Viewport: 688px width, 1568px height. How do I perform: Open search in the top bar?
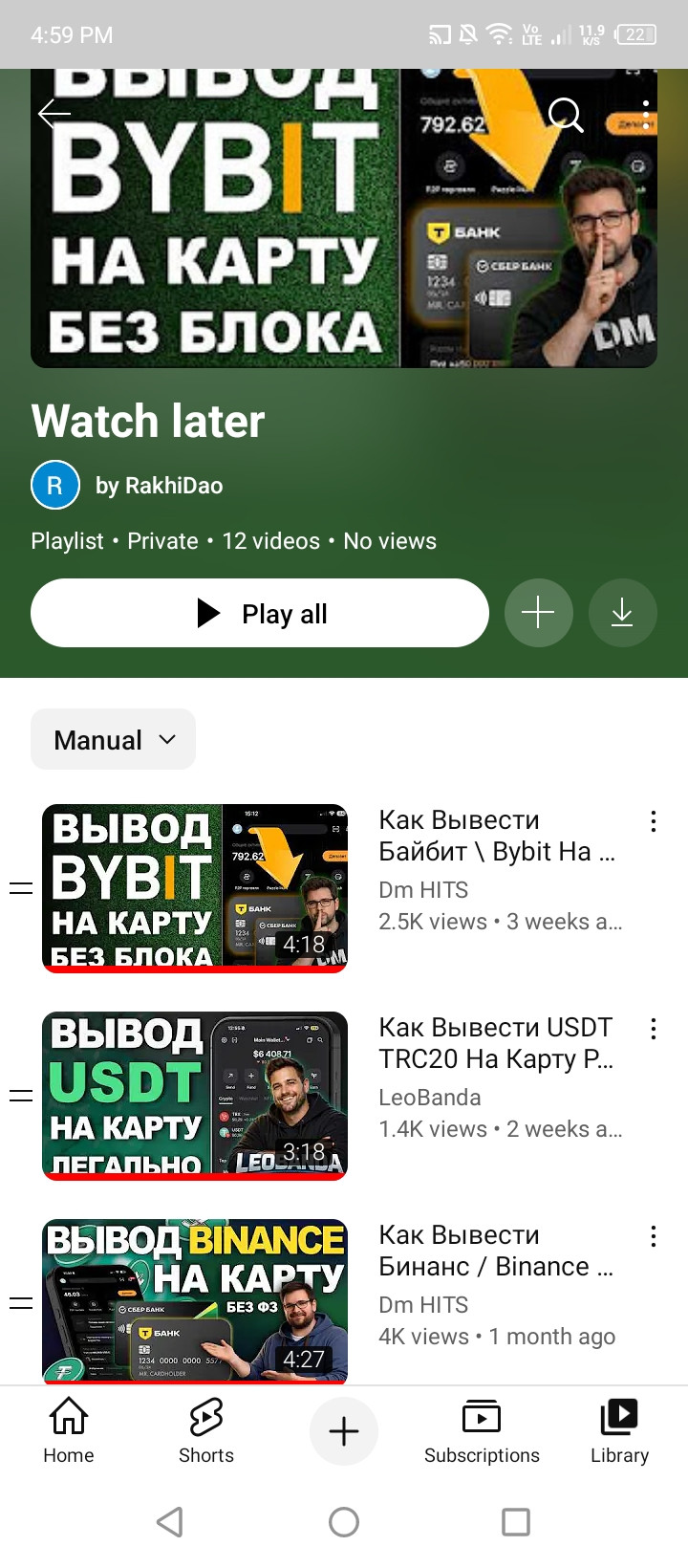566,115
